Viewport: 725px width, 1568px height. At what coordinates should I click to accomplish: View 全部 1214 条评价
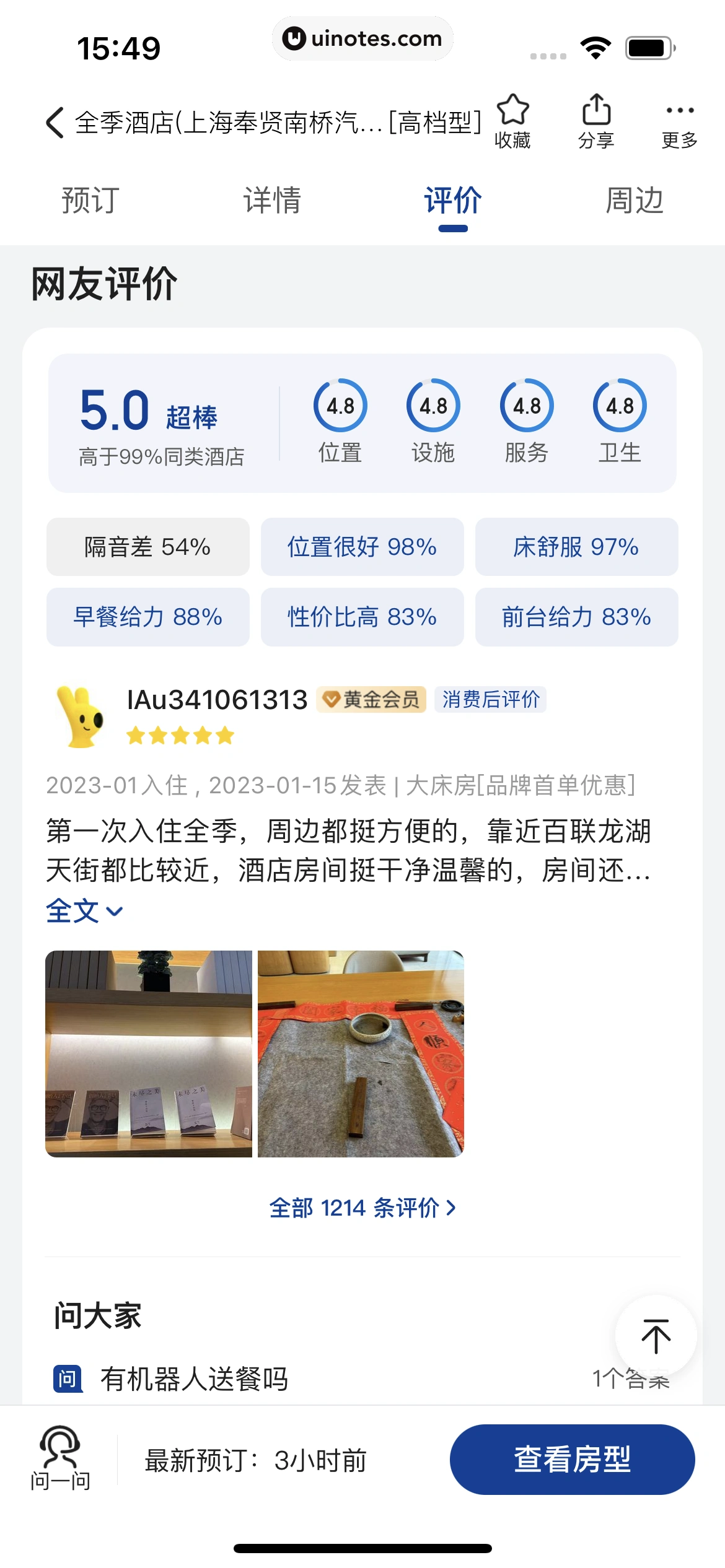pyautogui.click(x=362, y=1208)
